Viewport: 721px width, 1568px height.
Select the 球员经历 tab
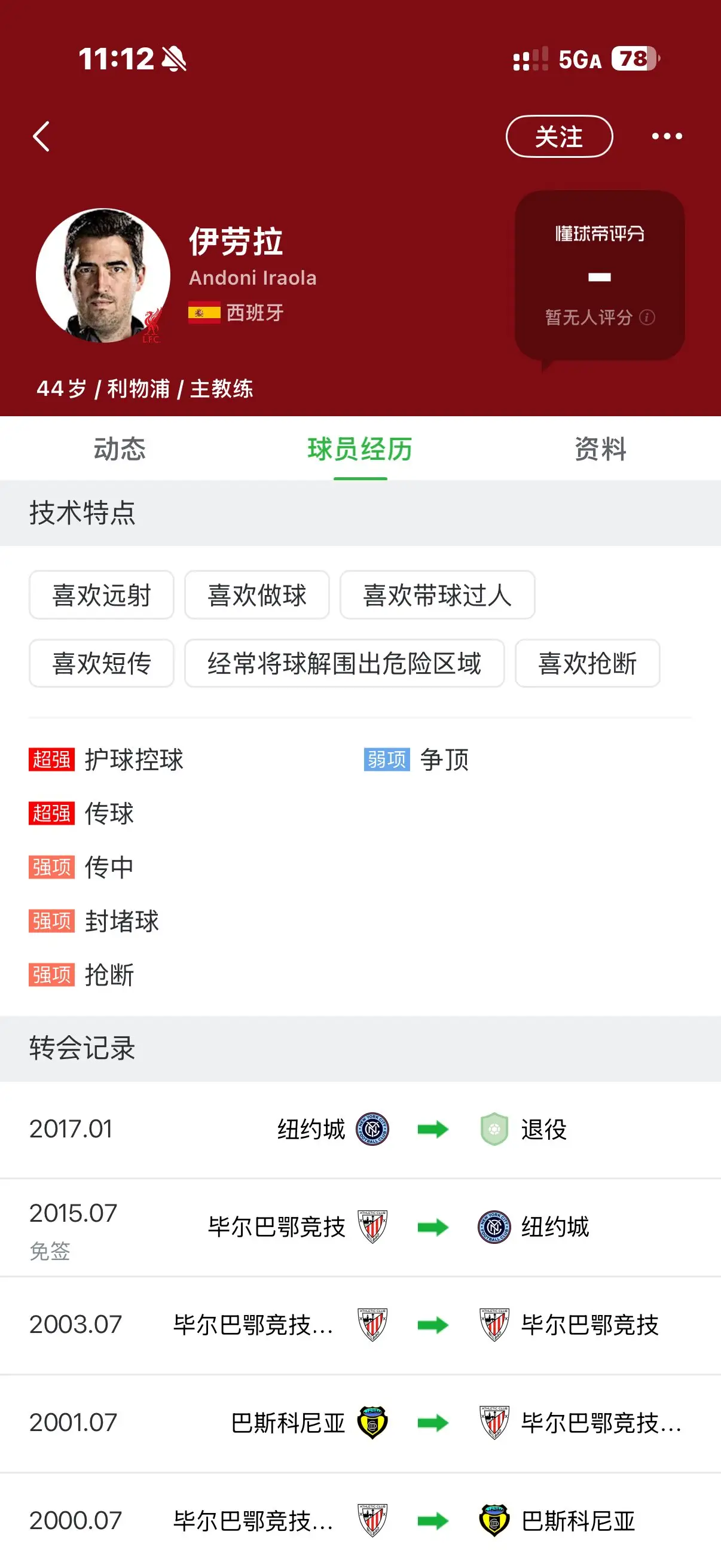click(x=360, y=449)
